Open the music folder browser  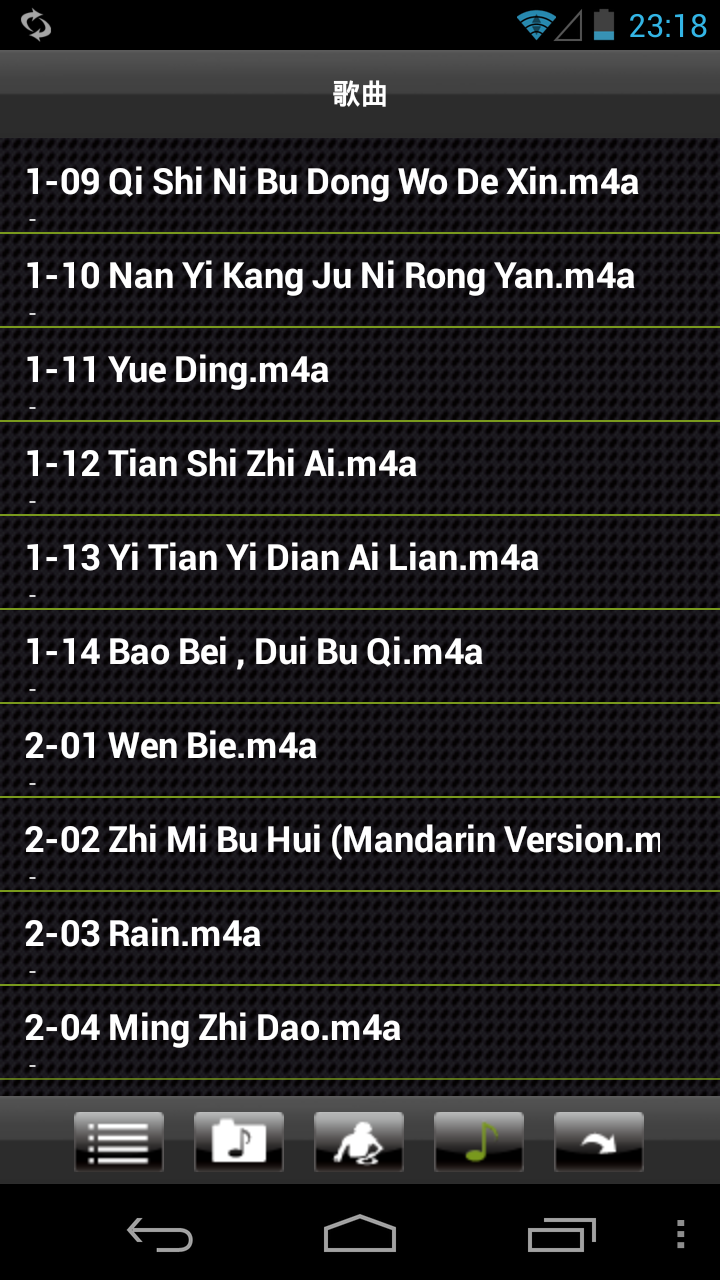pyautogui.click(x=239, y=1141)
